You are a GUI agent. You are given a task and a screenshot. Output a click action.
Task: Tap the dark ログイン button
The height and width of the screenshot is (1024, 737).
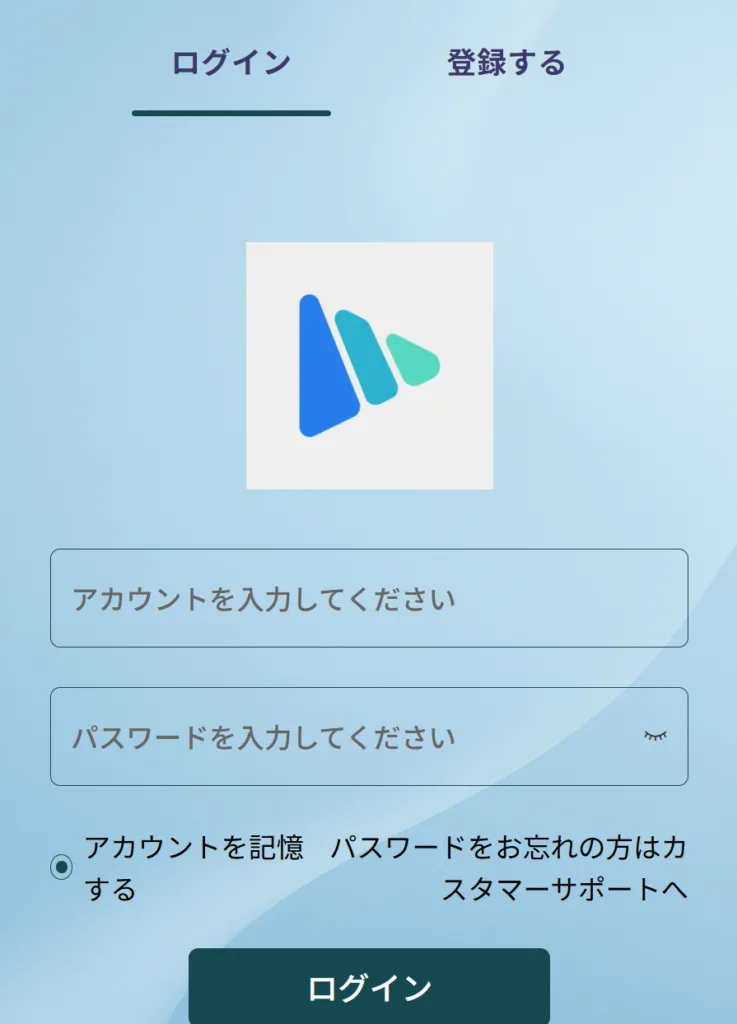click(x=369, y=987)
